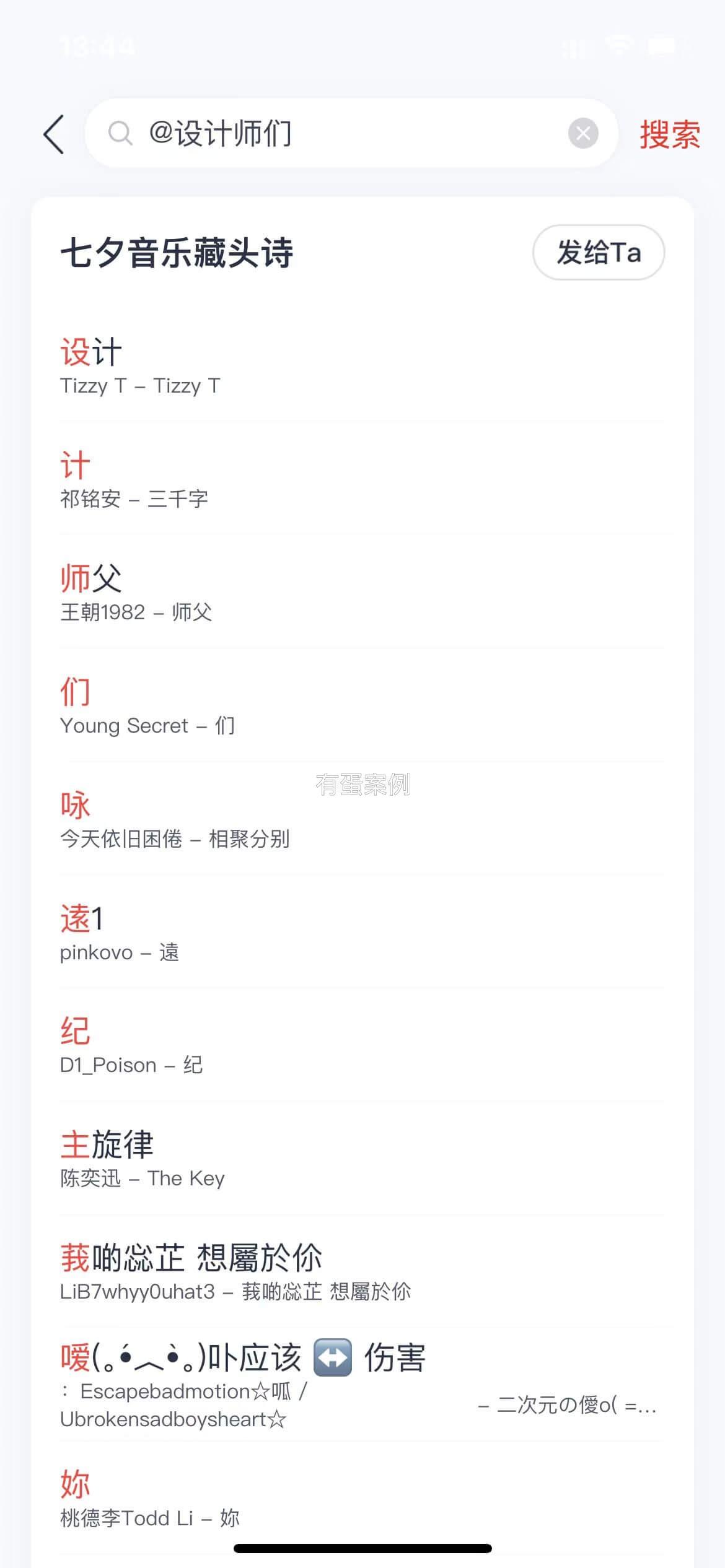This screenshot has height=1568, width=725.
Task: Select the song 咏 by 今天依旧困倦
Action: [362, 820]
